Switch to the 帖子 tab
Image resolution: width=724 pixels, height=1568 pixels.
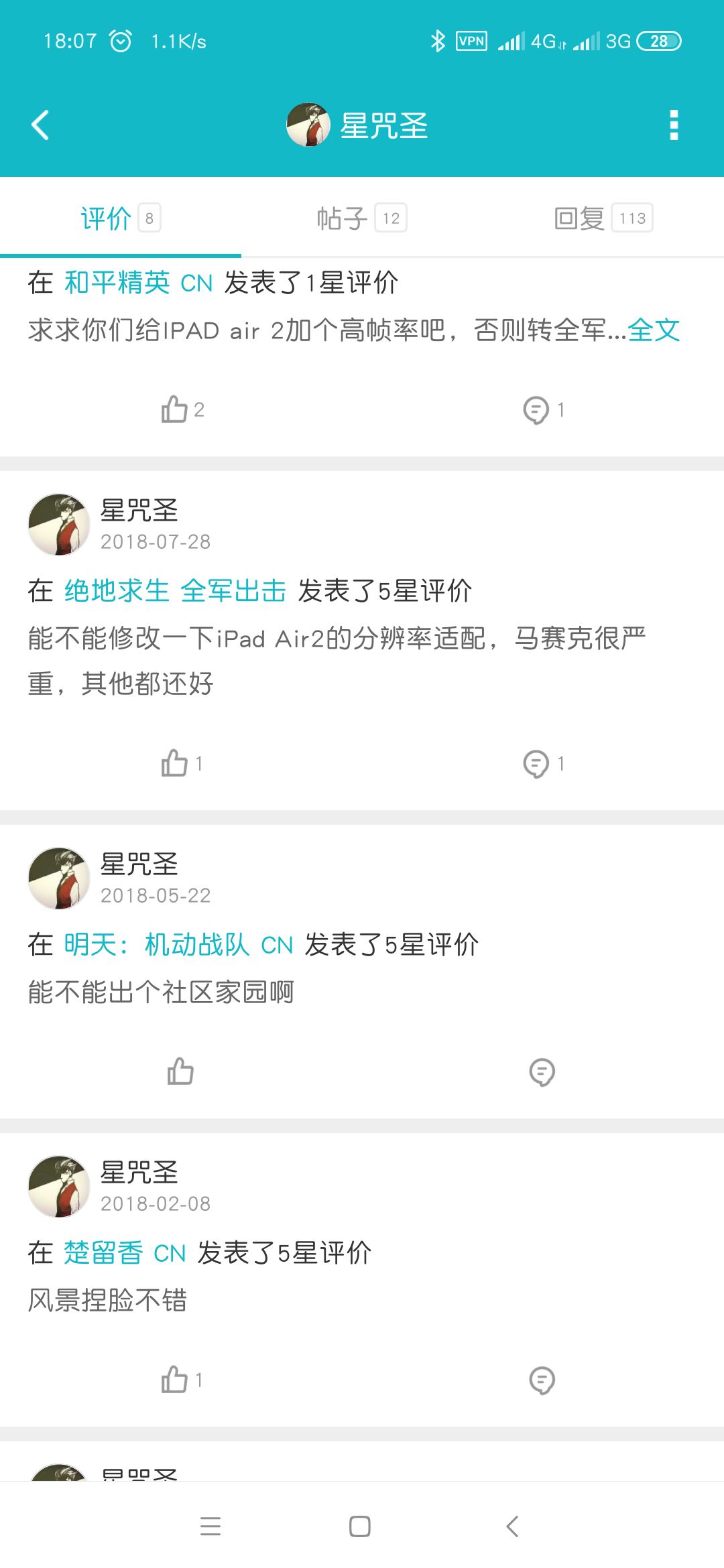(x=361, y=218)
